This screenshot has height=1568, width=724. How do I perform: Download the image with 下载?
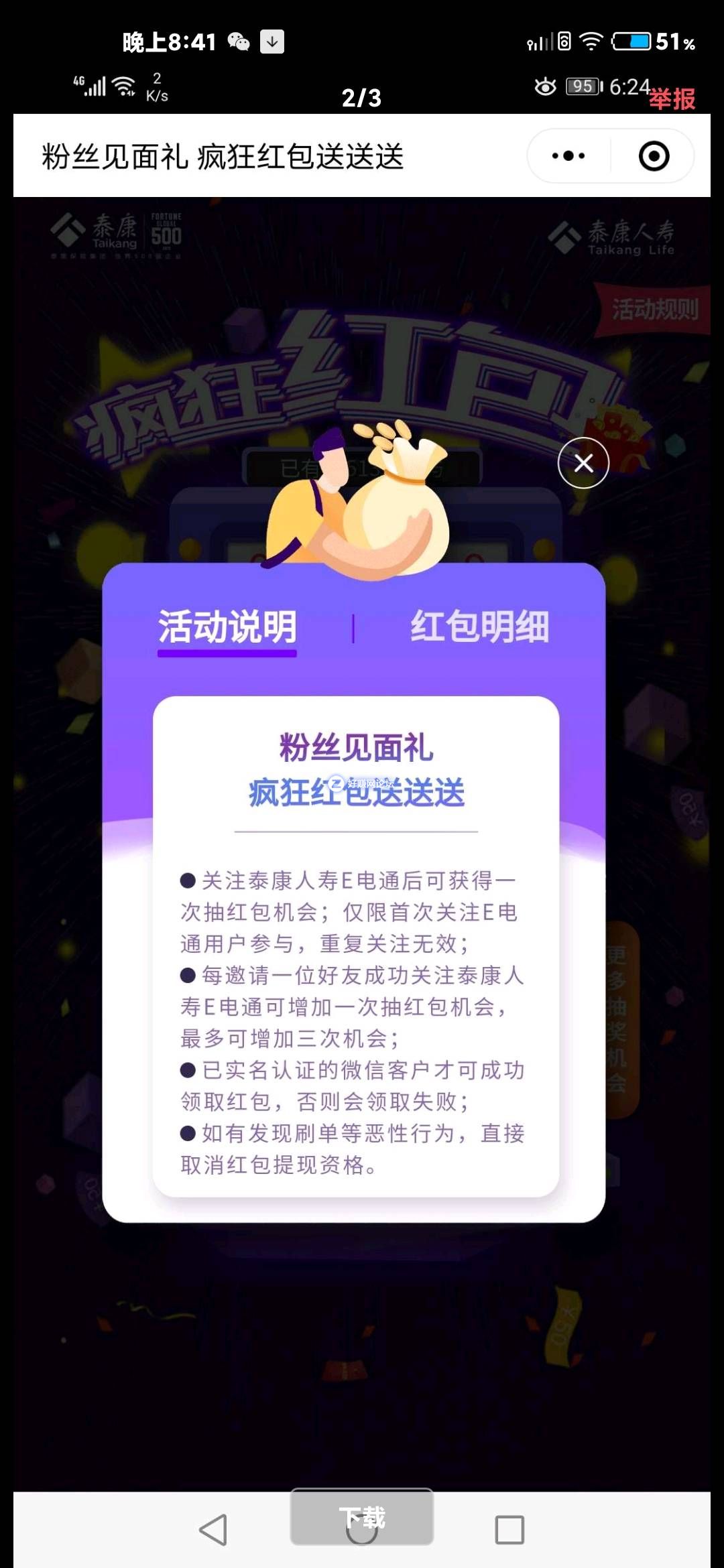[x=361, y=1516]
